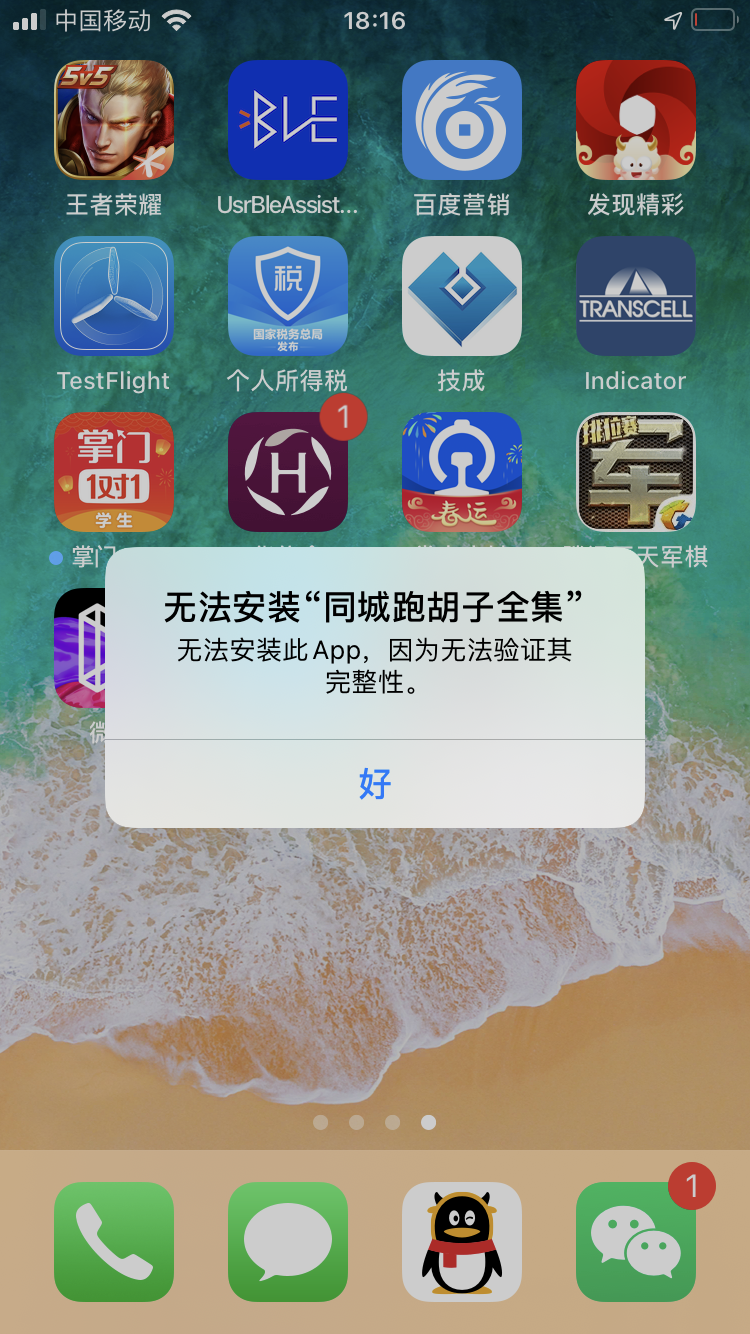Open WeChat from the dock
The width and height of the screenshot is (750, 1334).
pos(636,1242)
